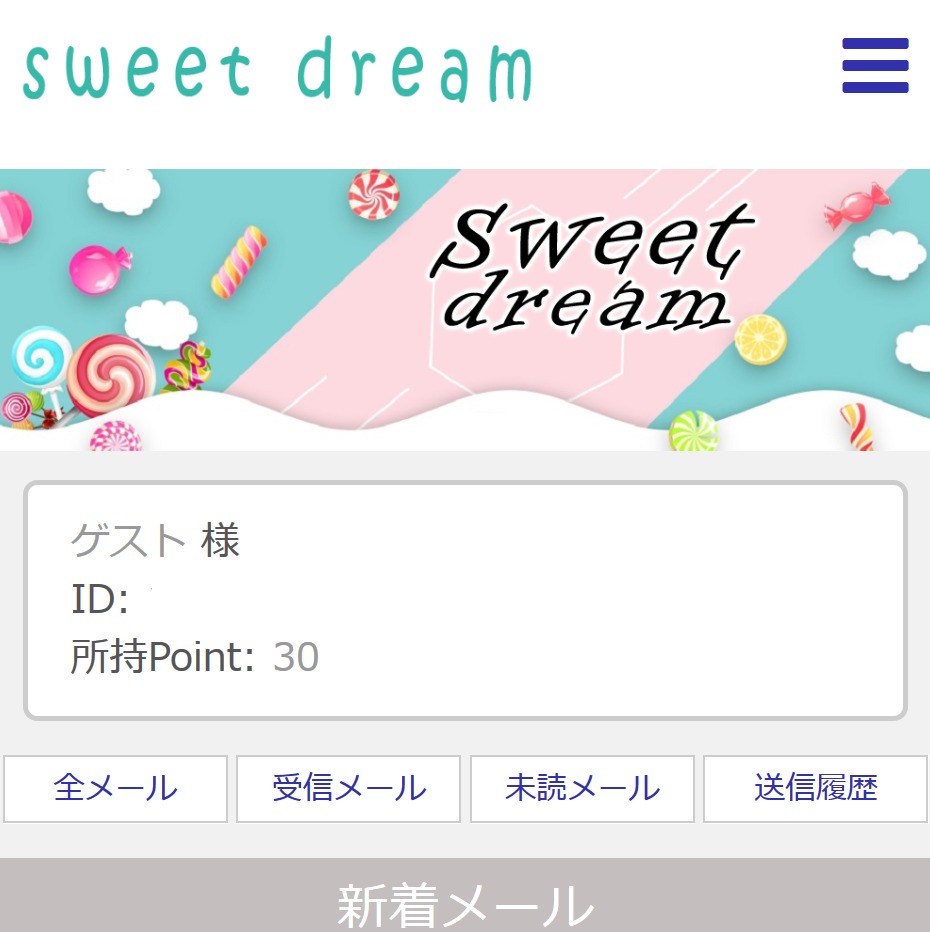Open the hamburger menu
Viewport: 930px width, 932px height.
(x=875, y=66)
